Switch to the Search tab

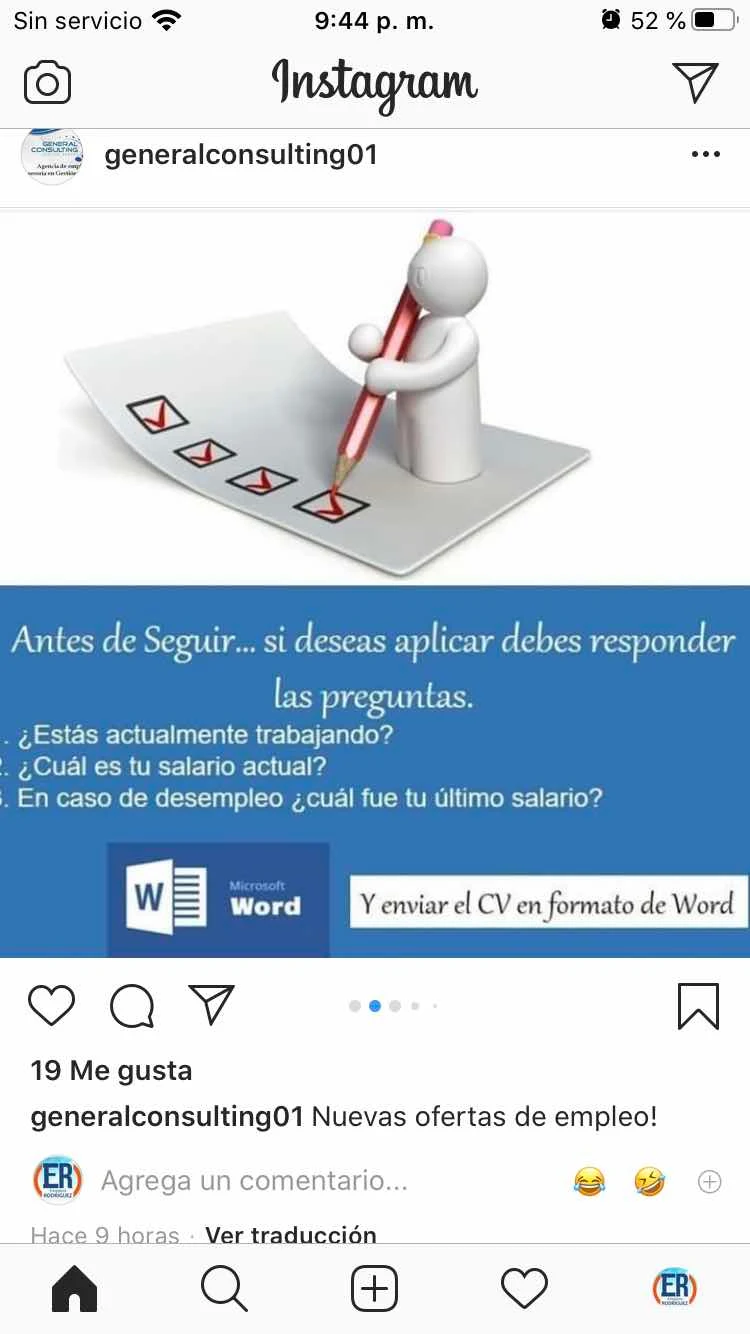224,1289
